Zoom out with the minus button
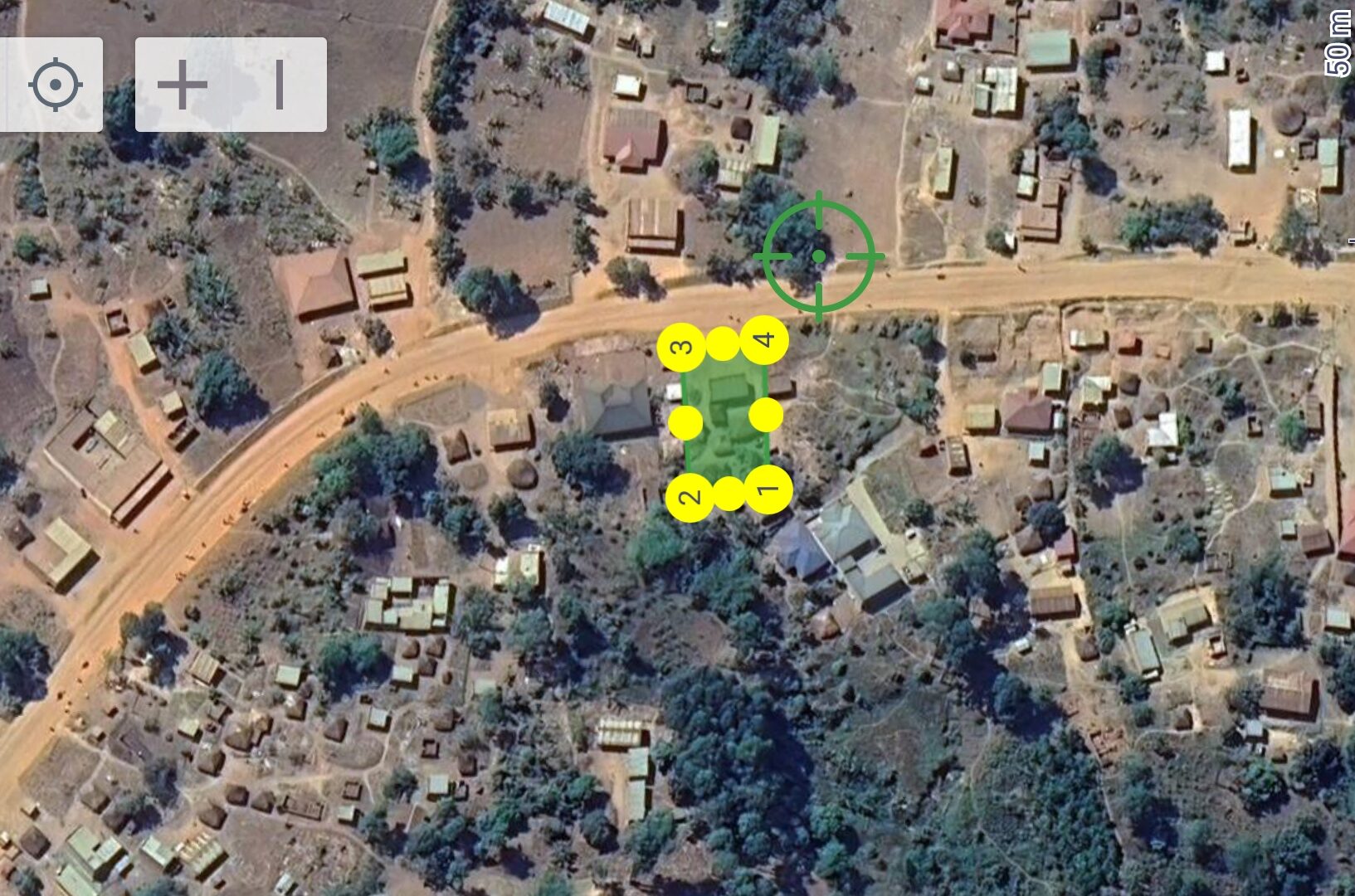 [x=280, y=85]
